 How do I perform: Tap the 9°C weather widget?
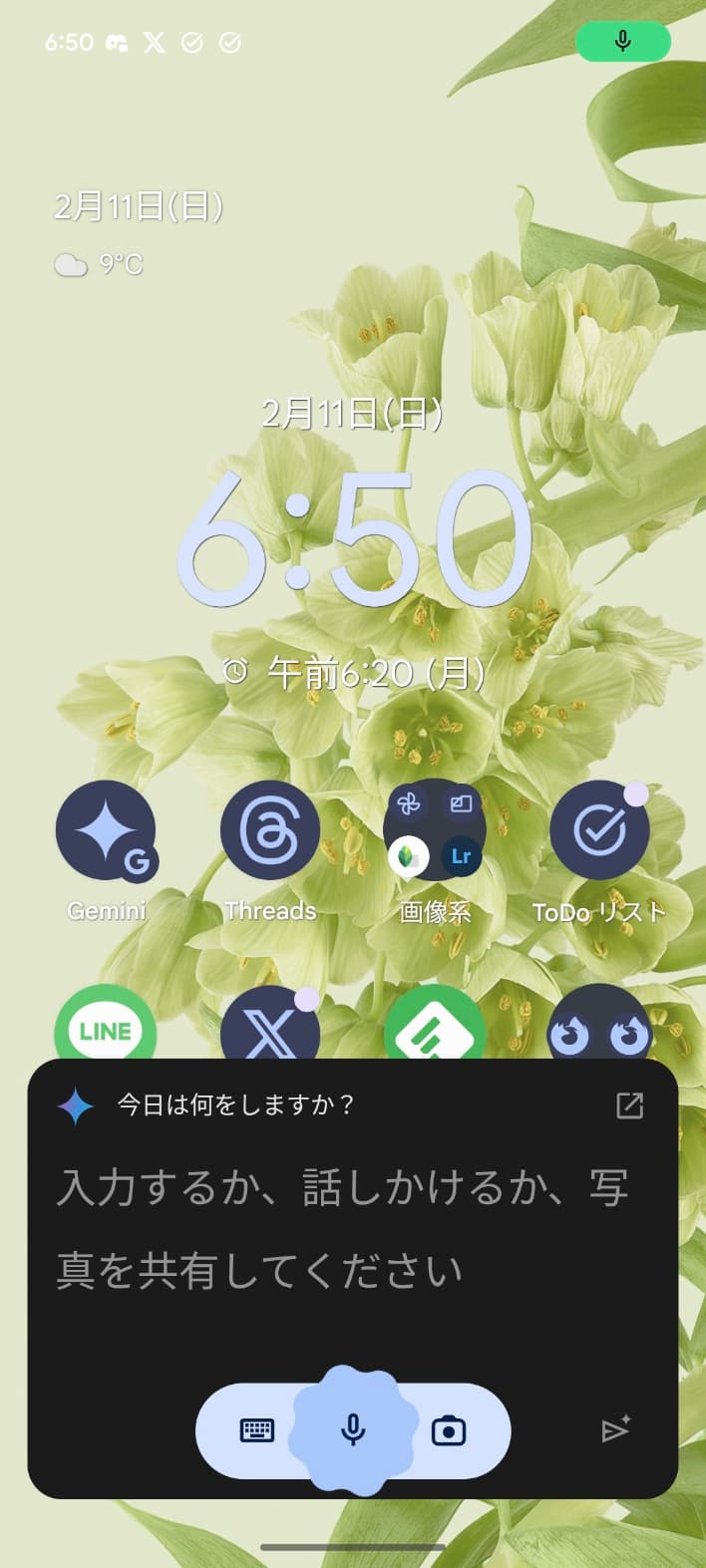(99, 264)
